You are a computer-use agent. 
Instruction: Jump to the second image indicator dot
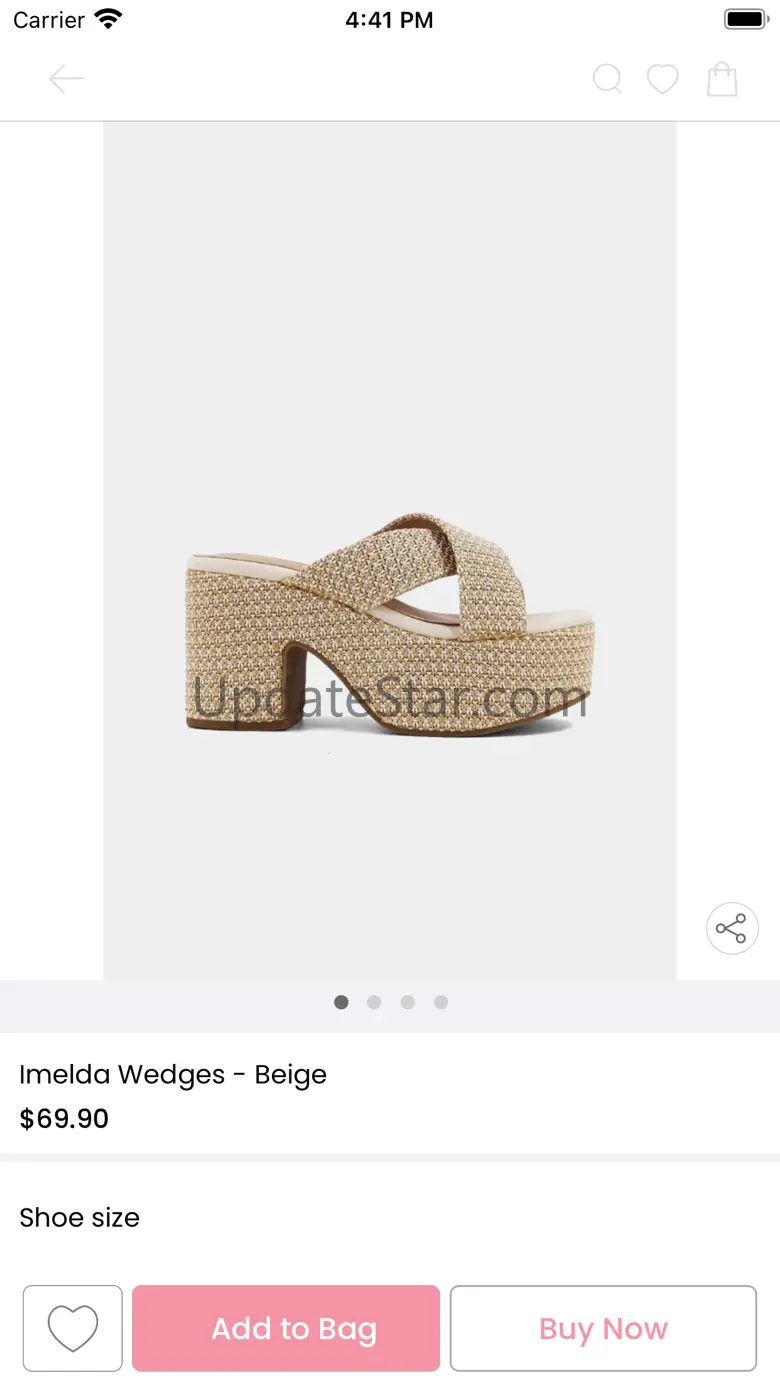(x=374, y=1002)
